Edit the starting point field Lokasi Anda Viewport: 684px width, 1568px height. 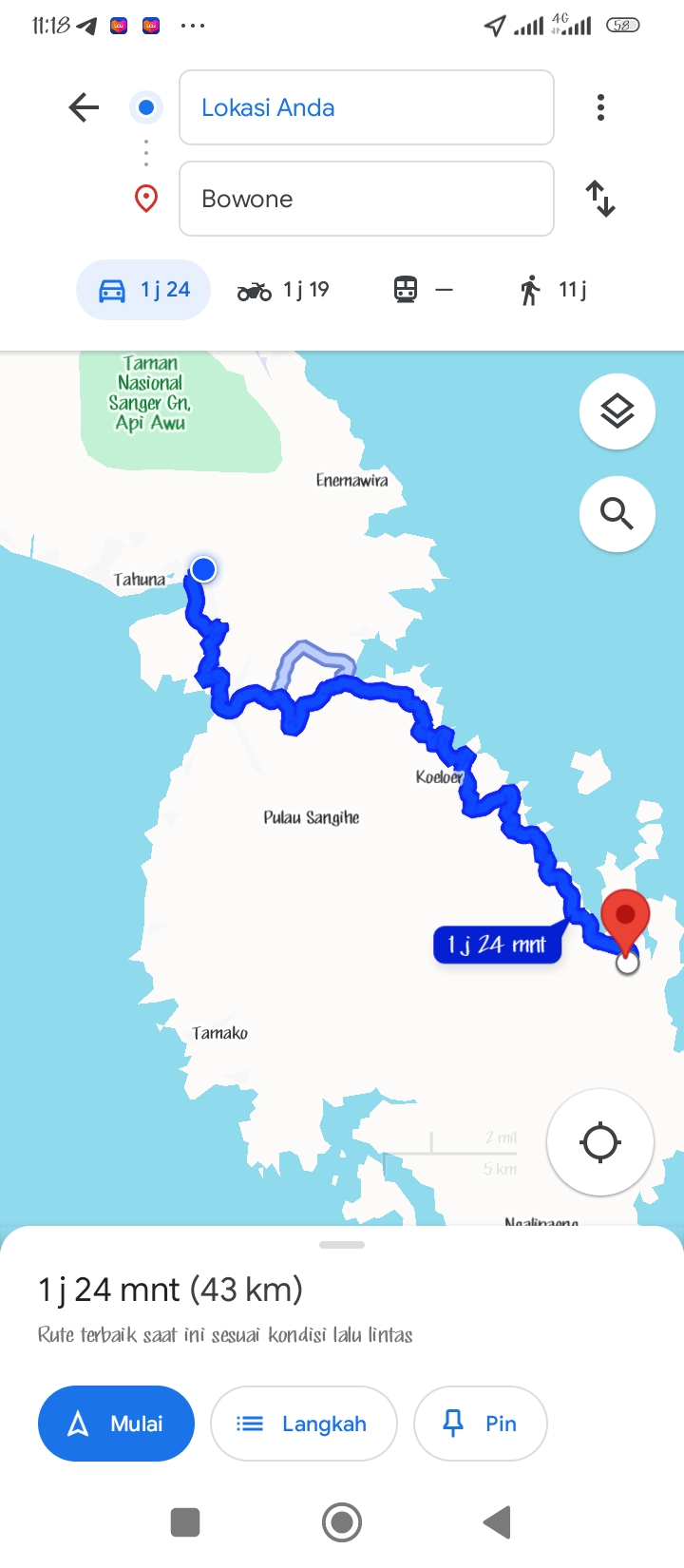coord(367,107)
